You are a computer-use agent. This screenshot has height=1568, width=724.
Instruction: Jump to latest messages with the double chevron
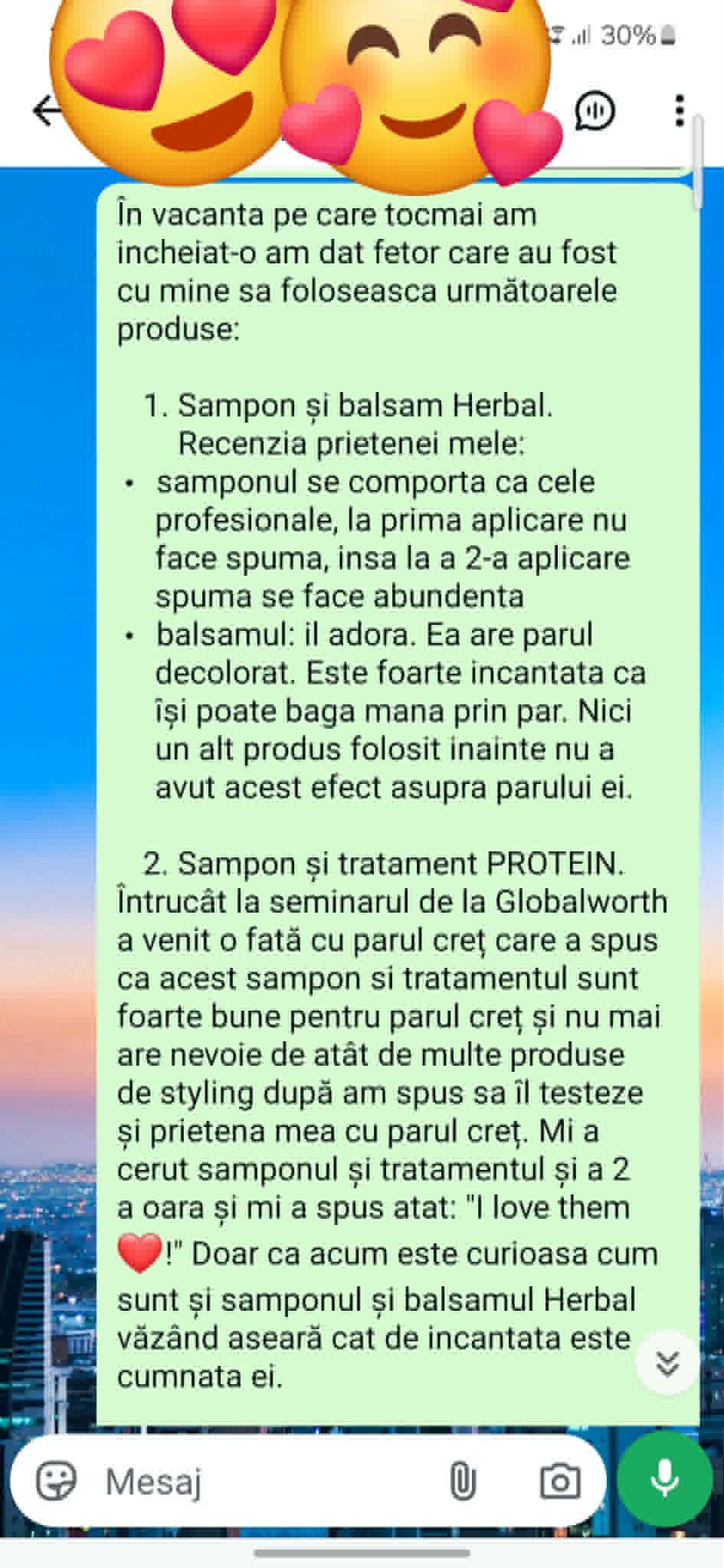click(x=667, y=1362)
